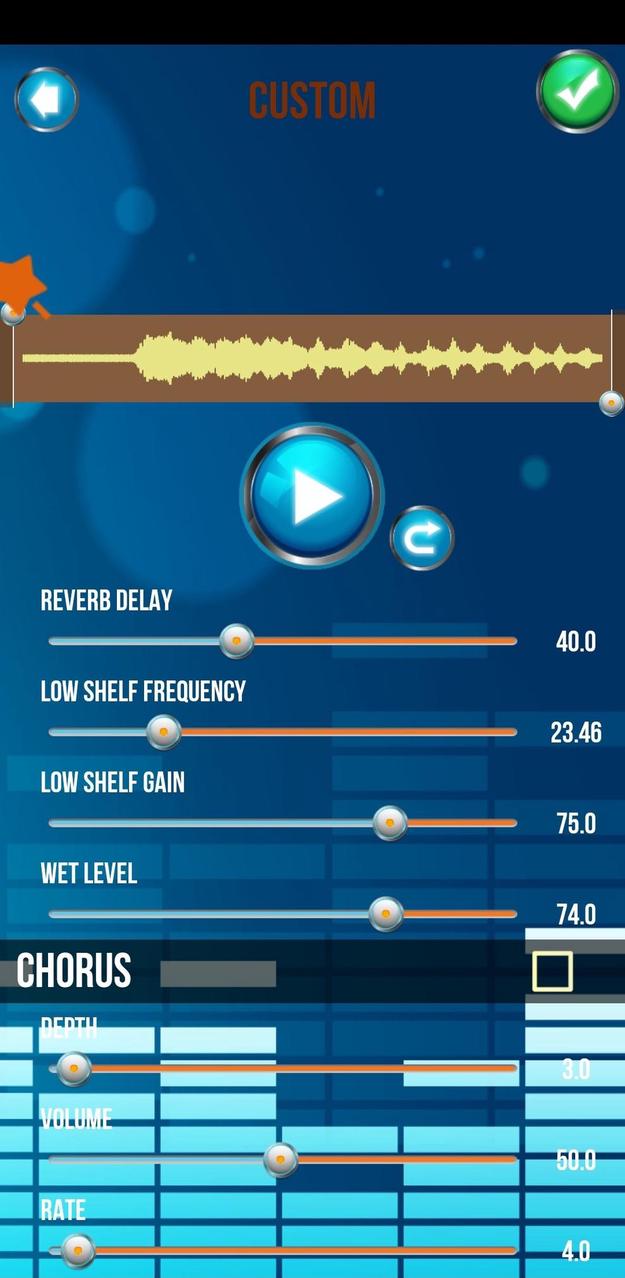Tap the chorus Rate slider
The height and width of the screenshot is (1278, 625).
[x=283, y=1250]
